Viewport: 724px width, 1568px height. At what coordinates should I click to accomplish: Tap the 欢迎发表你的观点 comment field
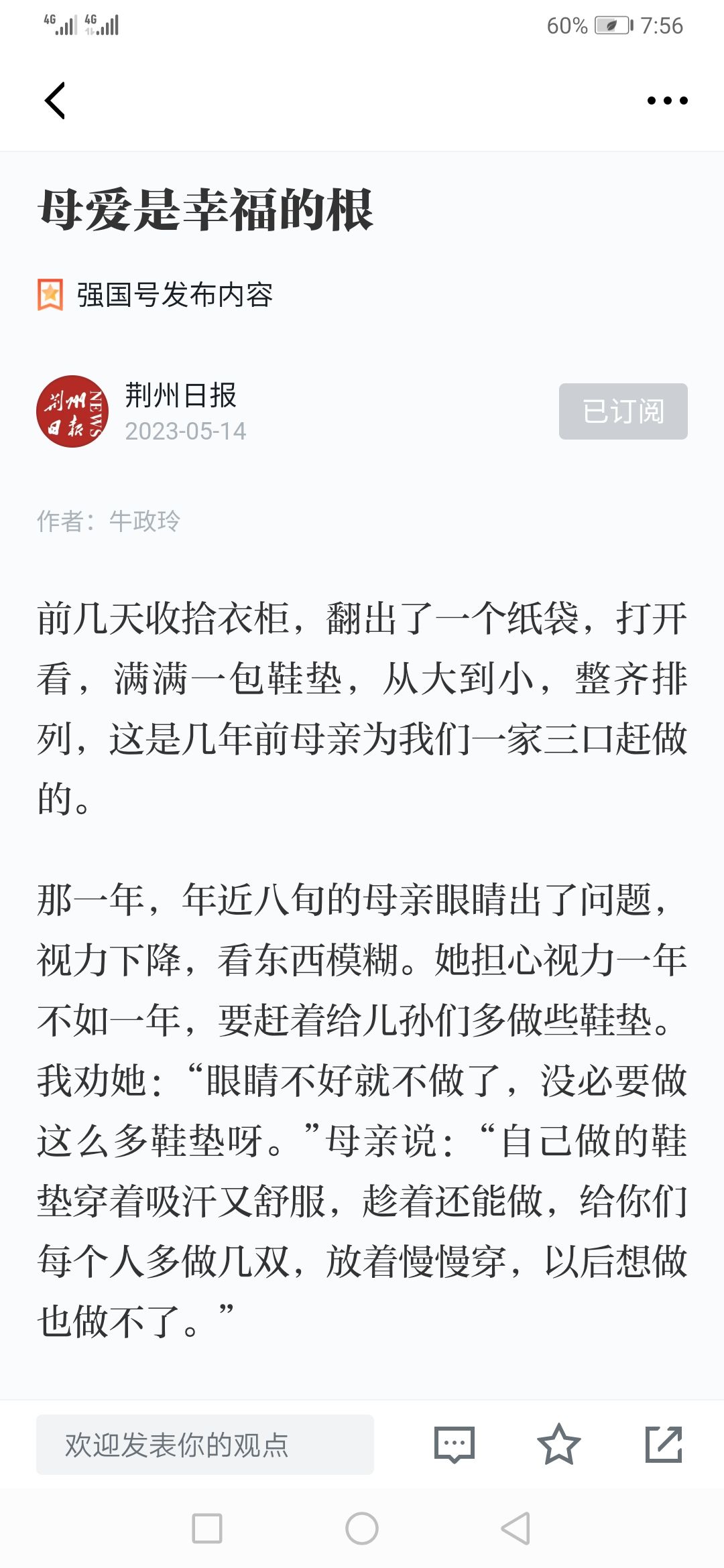pyautogui.click(x=205, y=1444)
